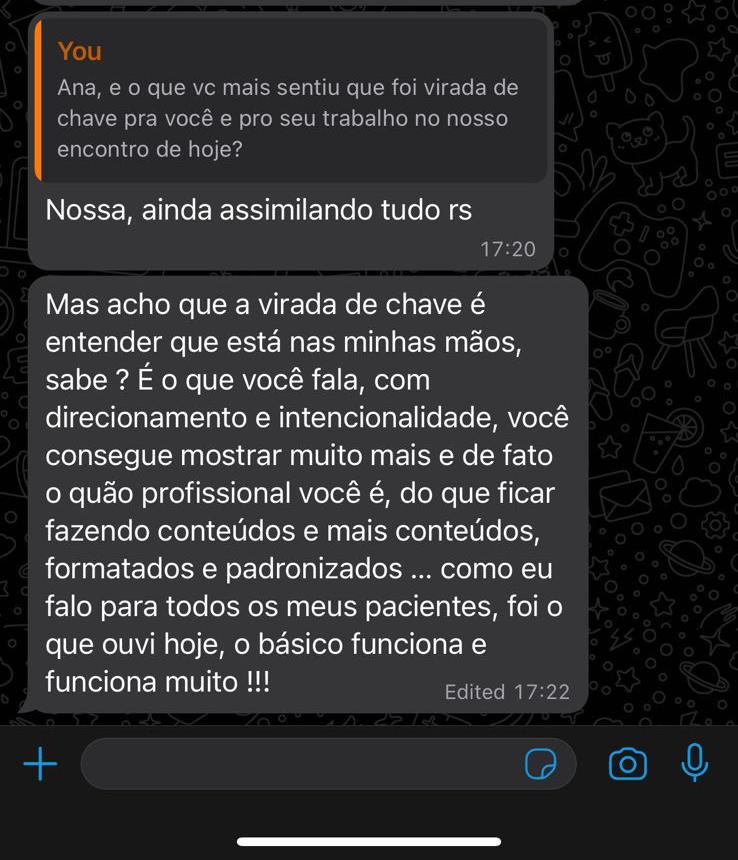
Task: Open the camera to take a photo
Action: (x=627, y=765)
